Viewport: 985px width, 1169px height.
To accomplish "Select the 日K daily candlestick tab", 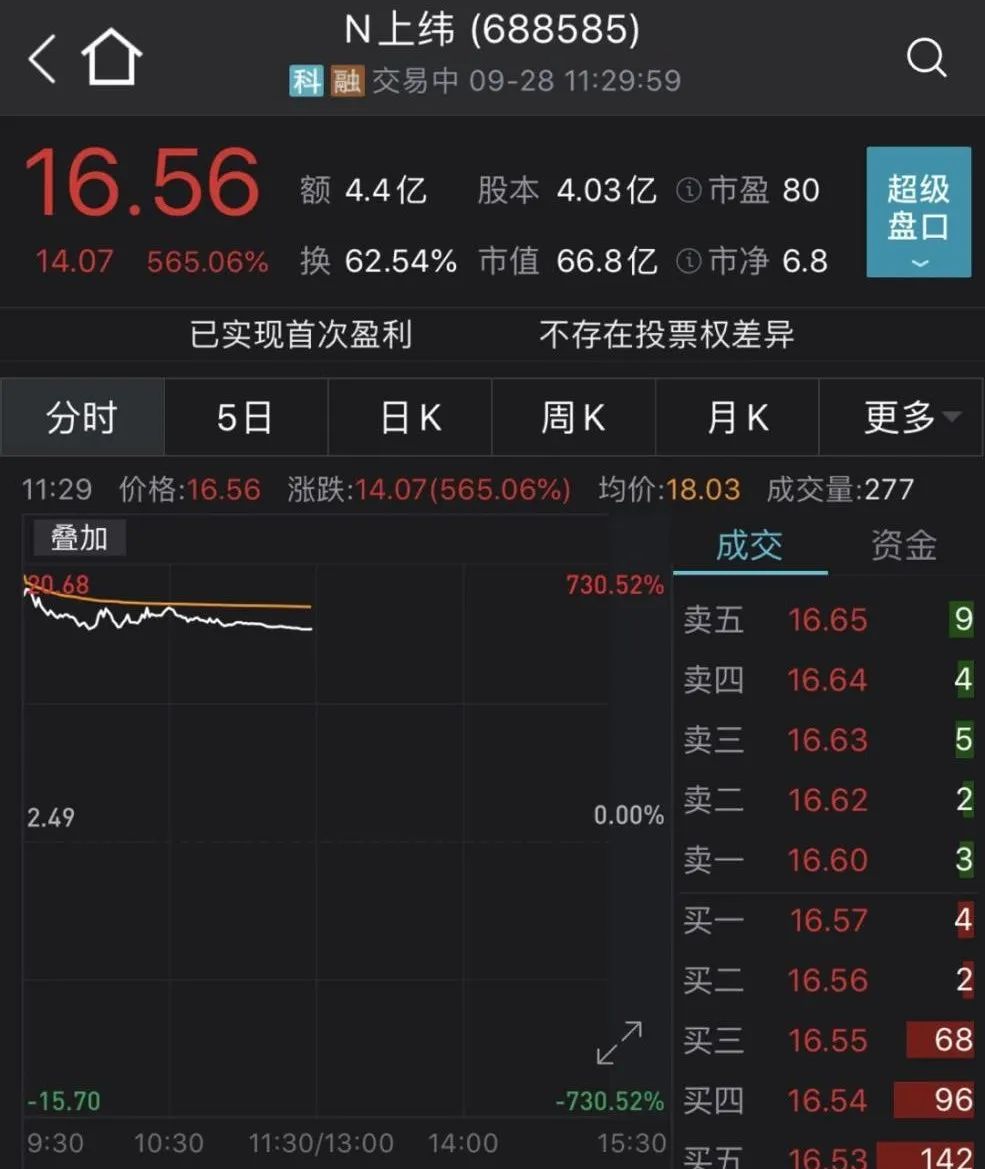I will coord(409,417).
